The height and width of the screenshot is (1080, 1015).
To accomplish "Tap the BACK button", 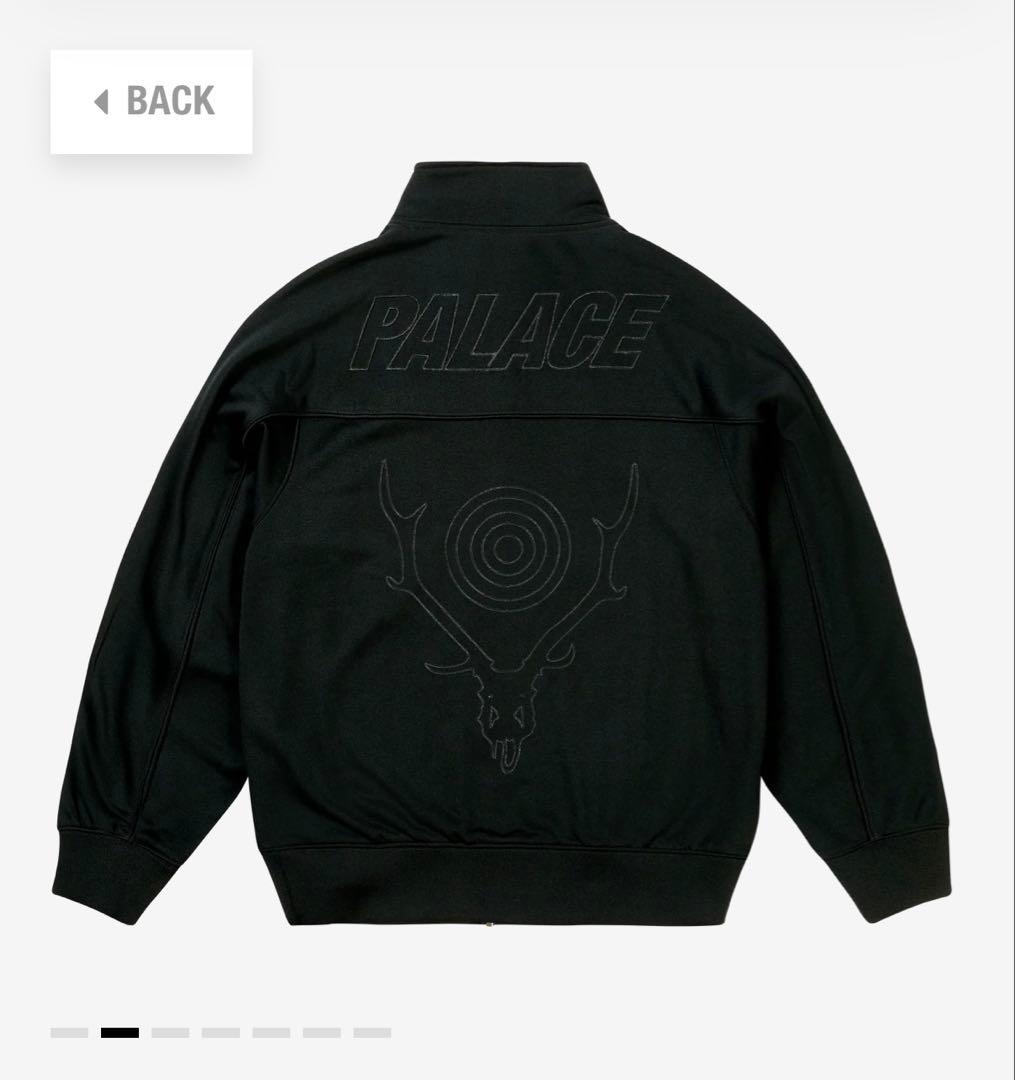I will tap(151, 101).
